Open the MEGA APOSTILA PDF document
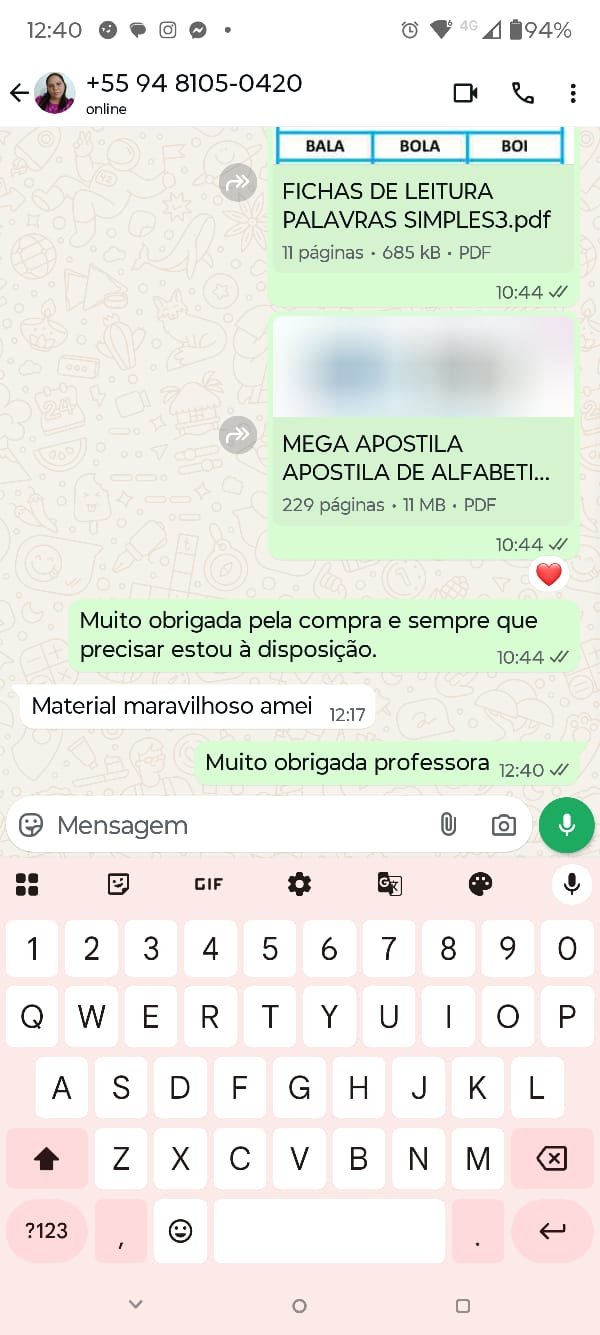Image resolution: width=600 pixels, height=1335 pixels. point(416,457)
